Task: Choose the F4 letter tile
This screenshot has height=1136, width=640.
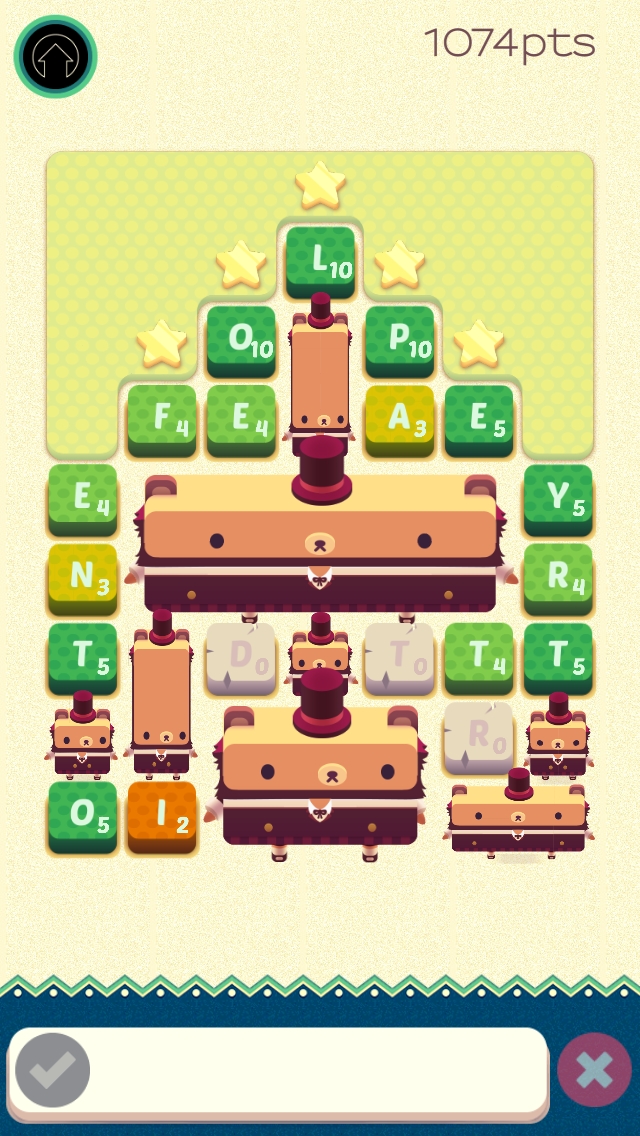Action: [x=162, y=419]
